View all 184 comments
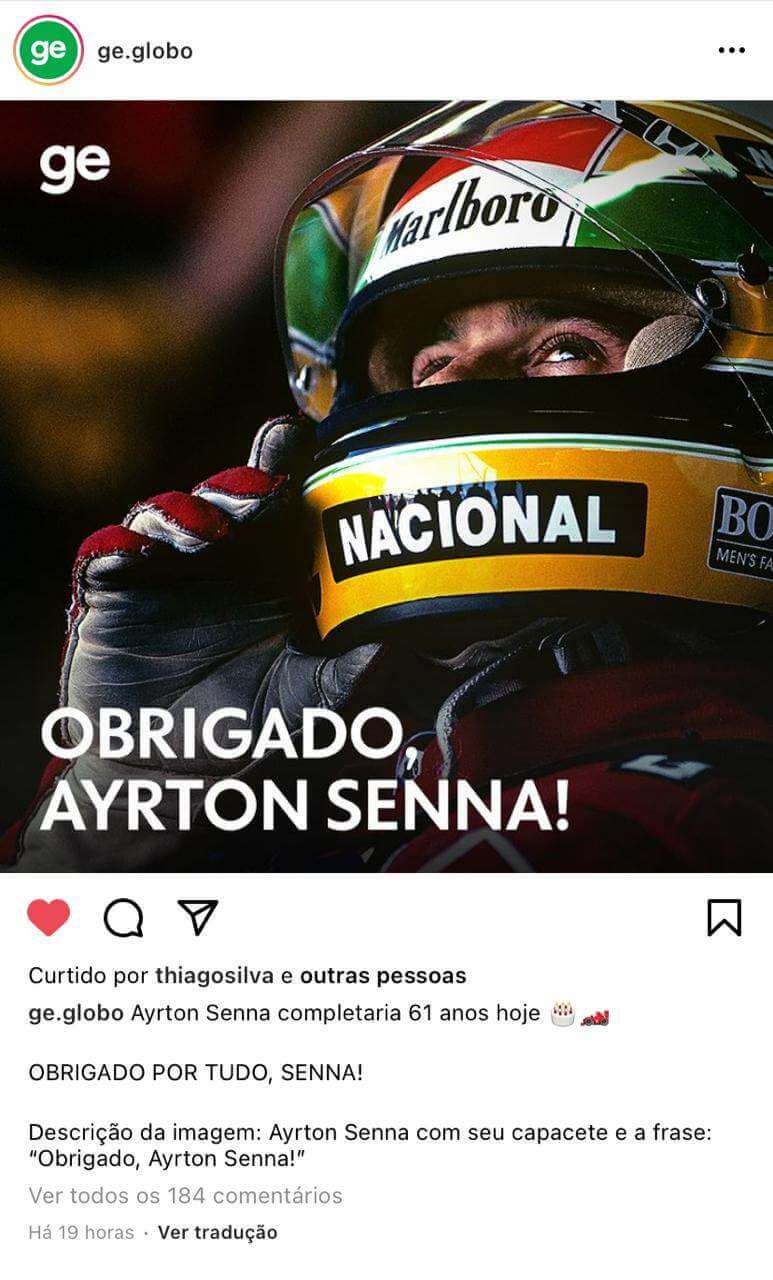 [185, 1195]
